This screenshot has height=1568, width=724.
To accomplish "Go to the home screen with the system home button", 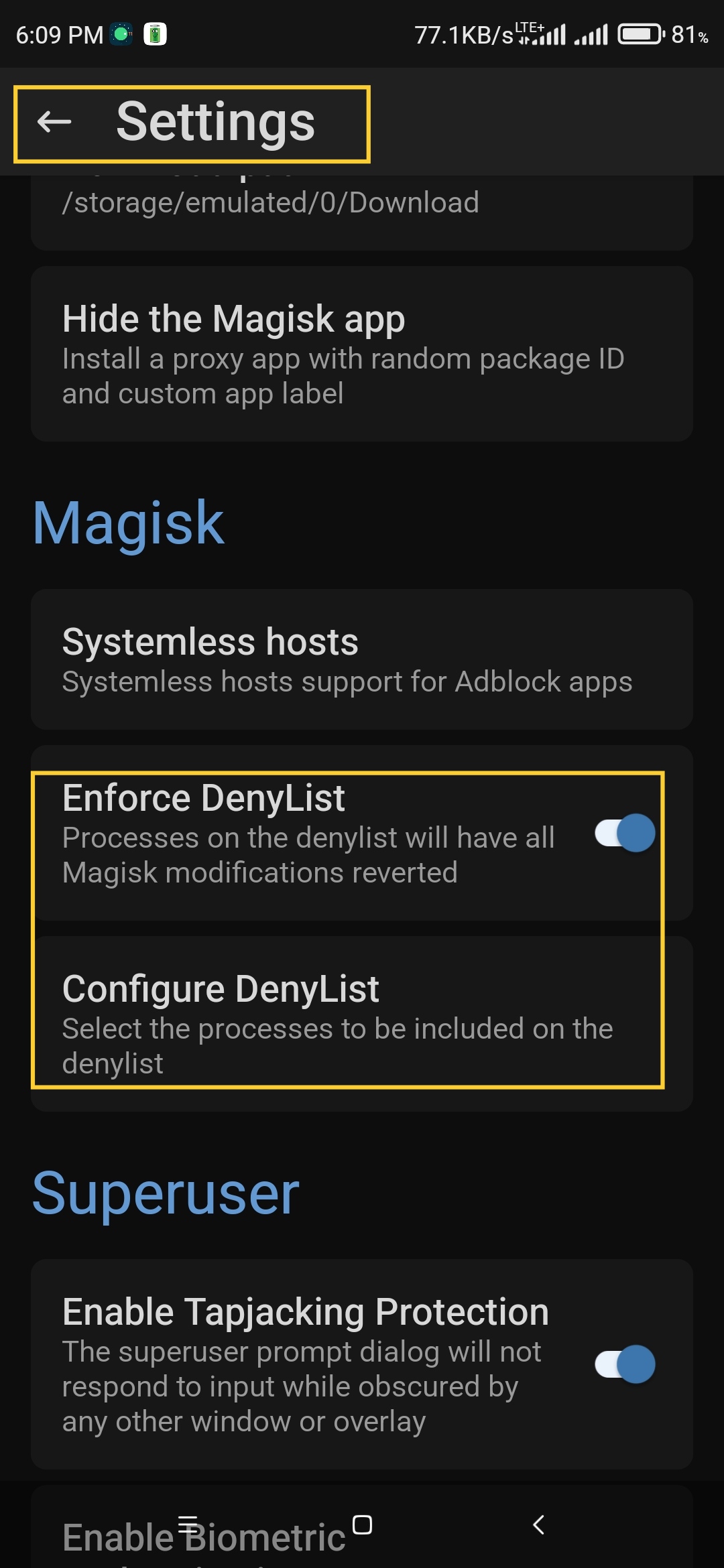I will (x=362, y=1524).
